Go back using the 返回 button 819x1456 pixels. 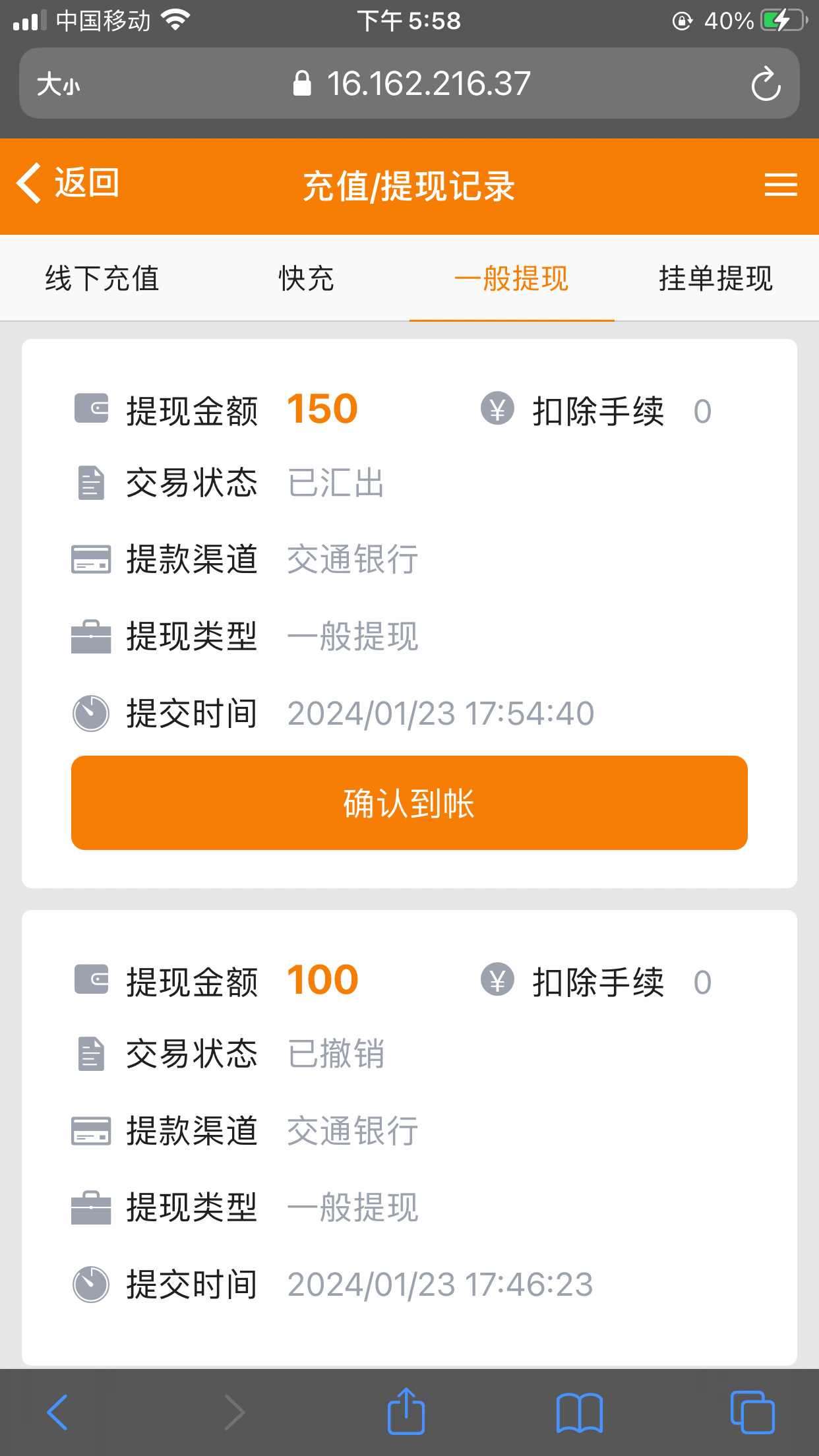coord(68,183)
